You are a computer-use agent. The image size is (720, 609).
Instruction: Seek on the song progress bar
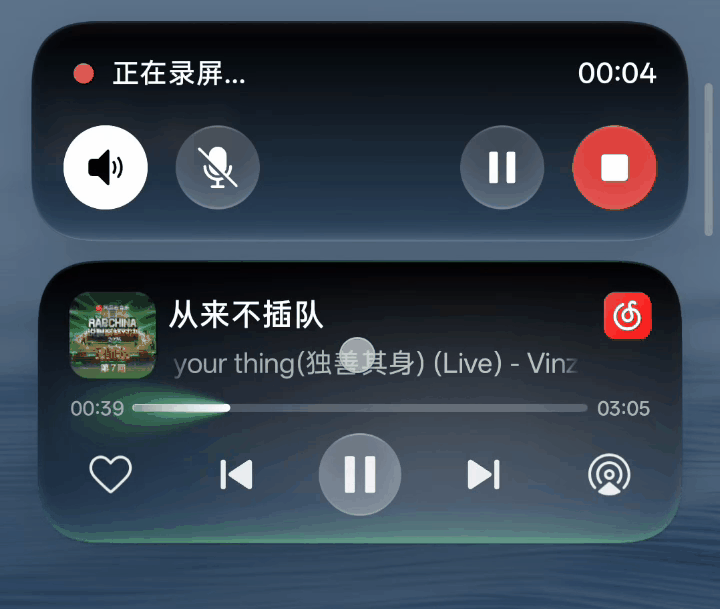pos(360,408)
